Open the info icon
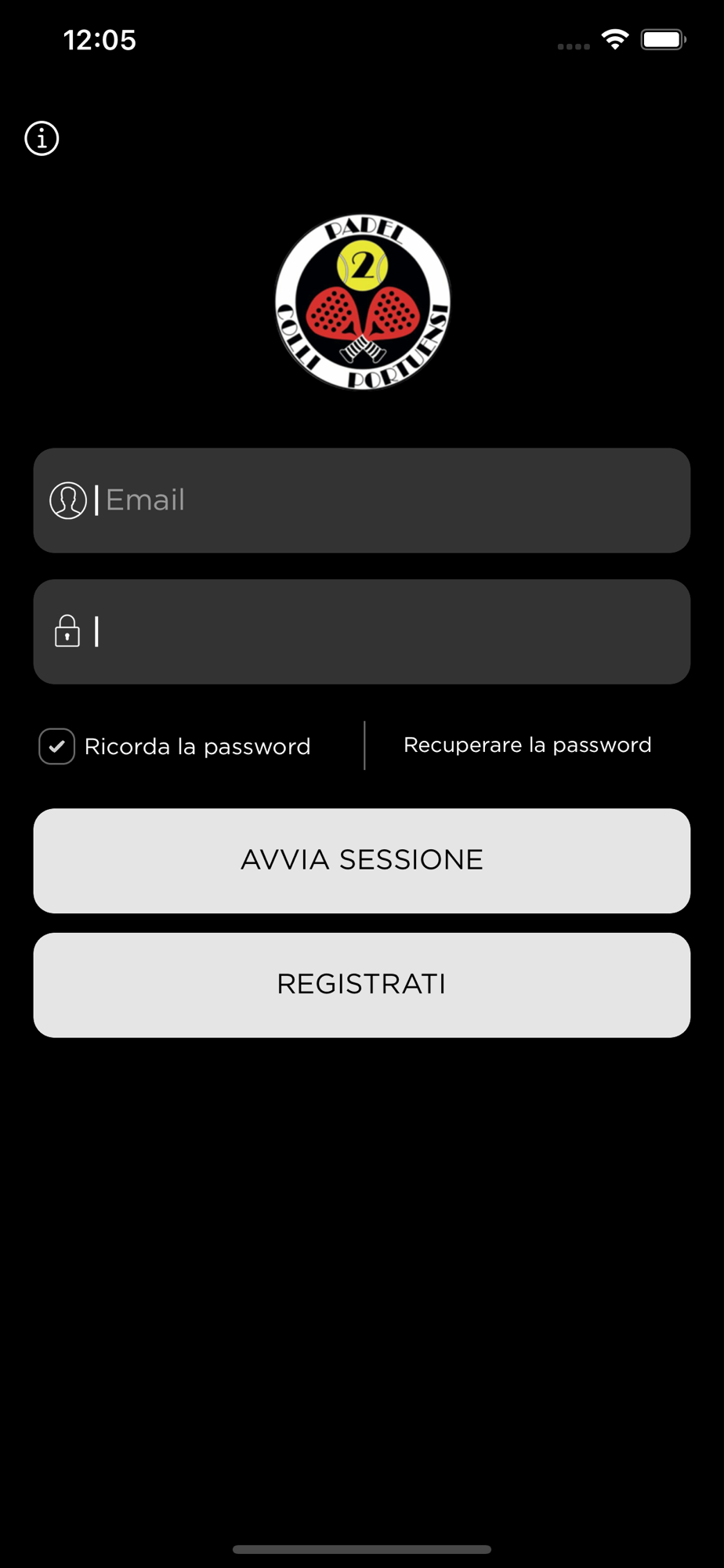This screenshot has width=724, height=1568. [x=42, y=139]
